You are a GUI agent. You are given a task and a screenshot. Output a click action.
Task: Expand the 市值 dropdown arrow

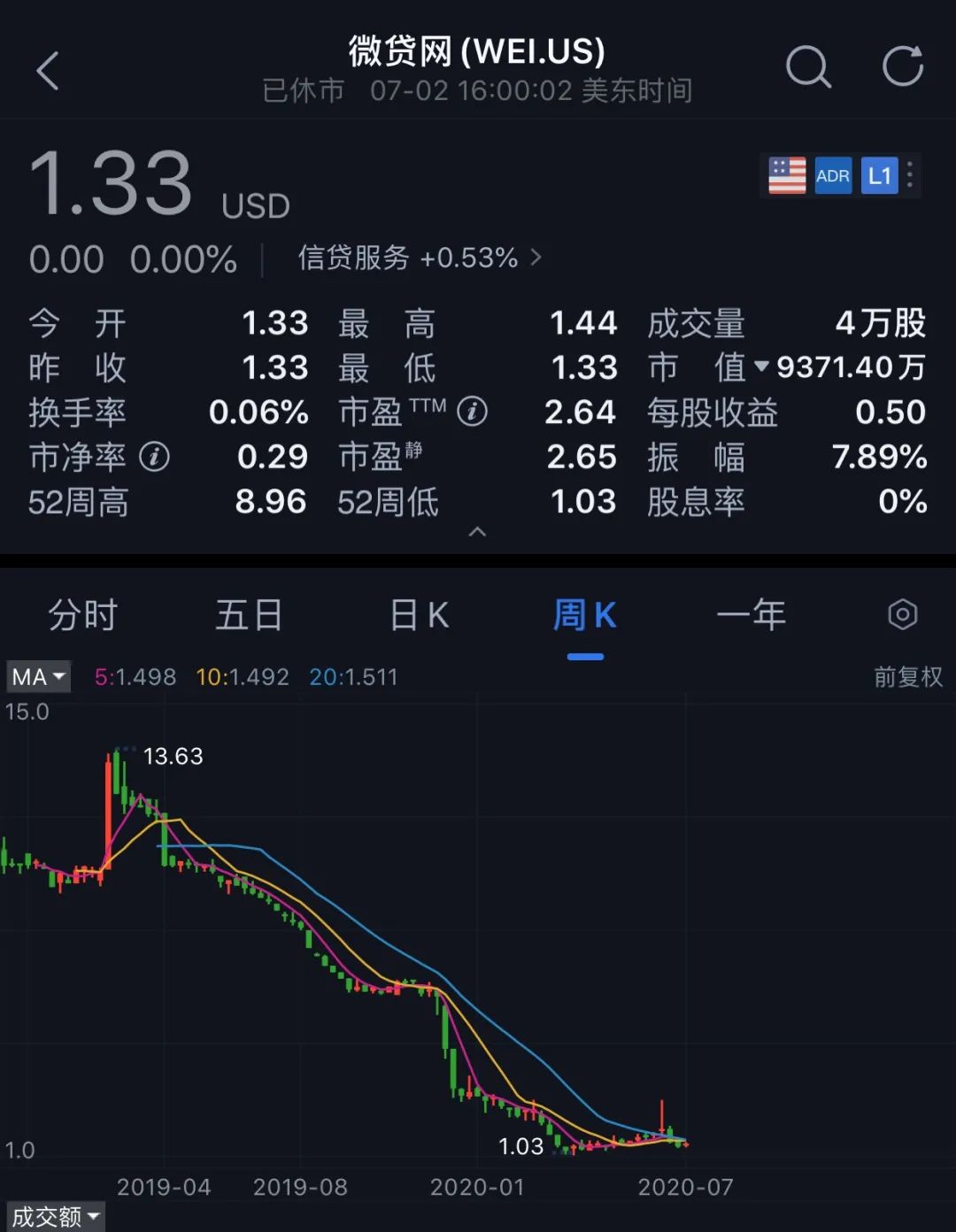point(761,367)
